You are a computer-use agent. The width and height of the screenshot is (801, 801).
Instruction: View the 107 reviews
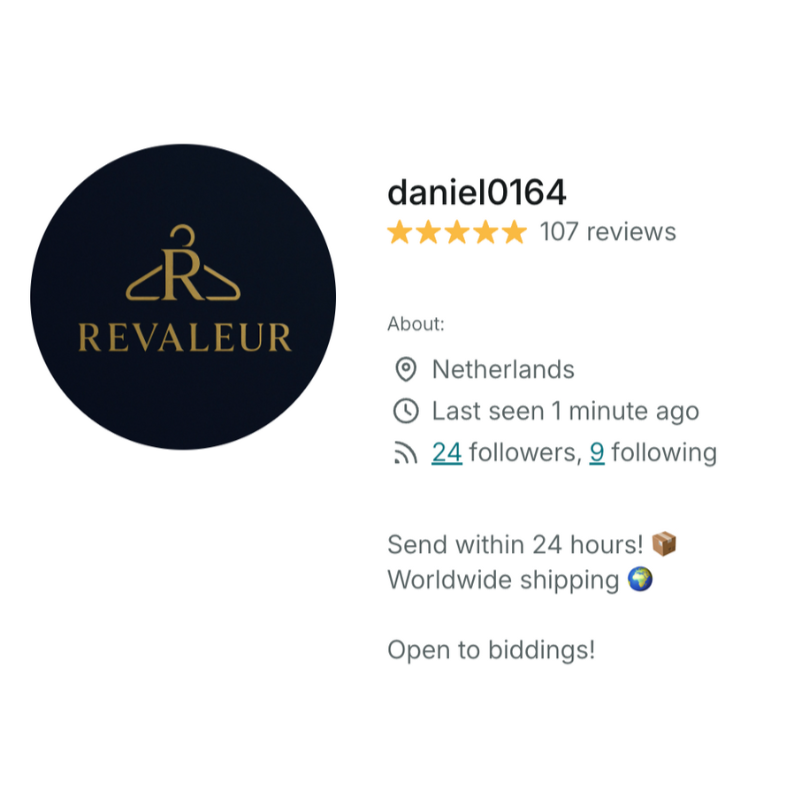click(x=607, y=232)
